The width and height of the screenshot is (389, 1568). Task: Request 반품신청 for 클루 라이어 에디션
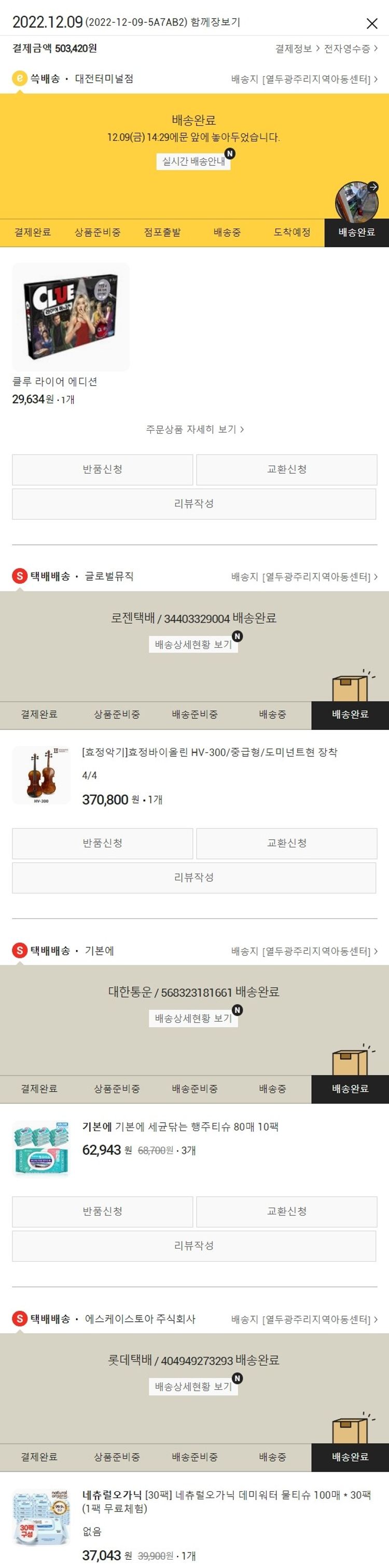click(x=102, y=469)
